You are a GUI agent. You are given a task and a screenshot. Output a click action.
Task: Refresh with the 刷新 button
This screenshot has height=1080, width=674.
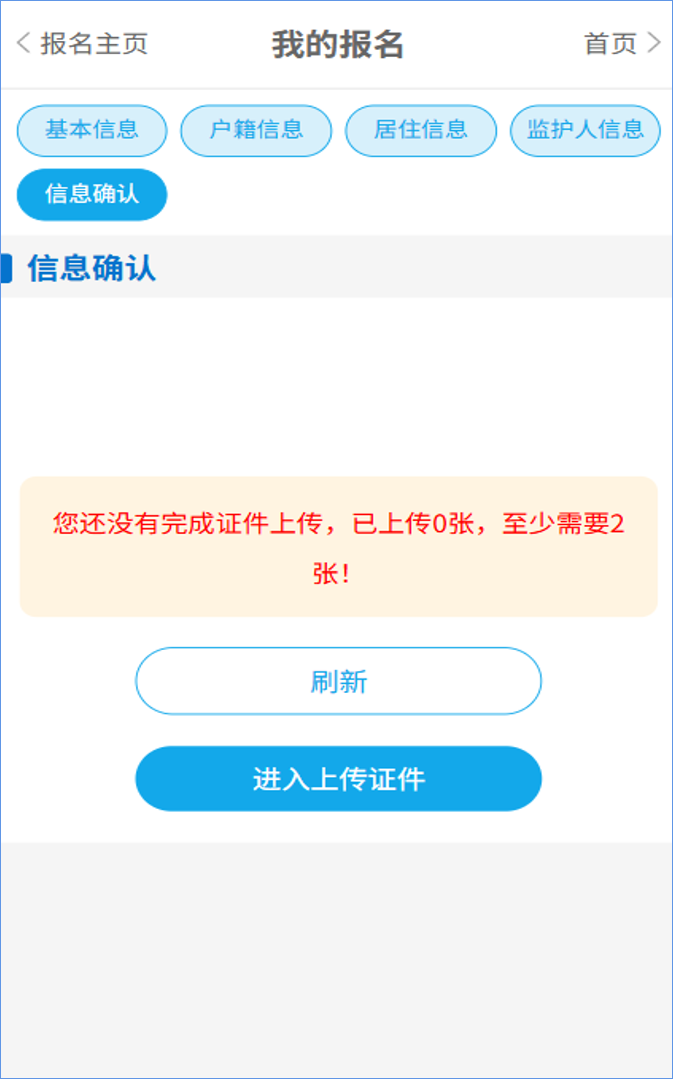pyautogui.click(x=338, y=681)
